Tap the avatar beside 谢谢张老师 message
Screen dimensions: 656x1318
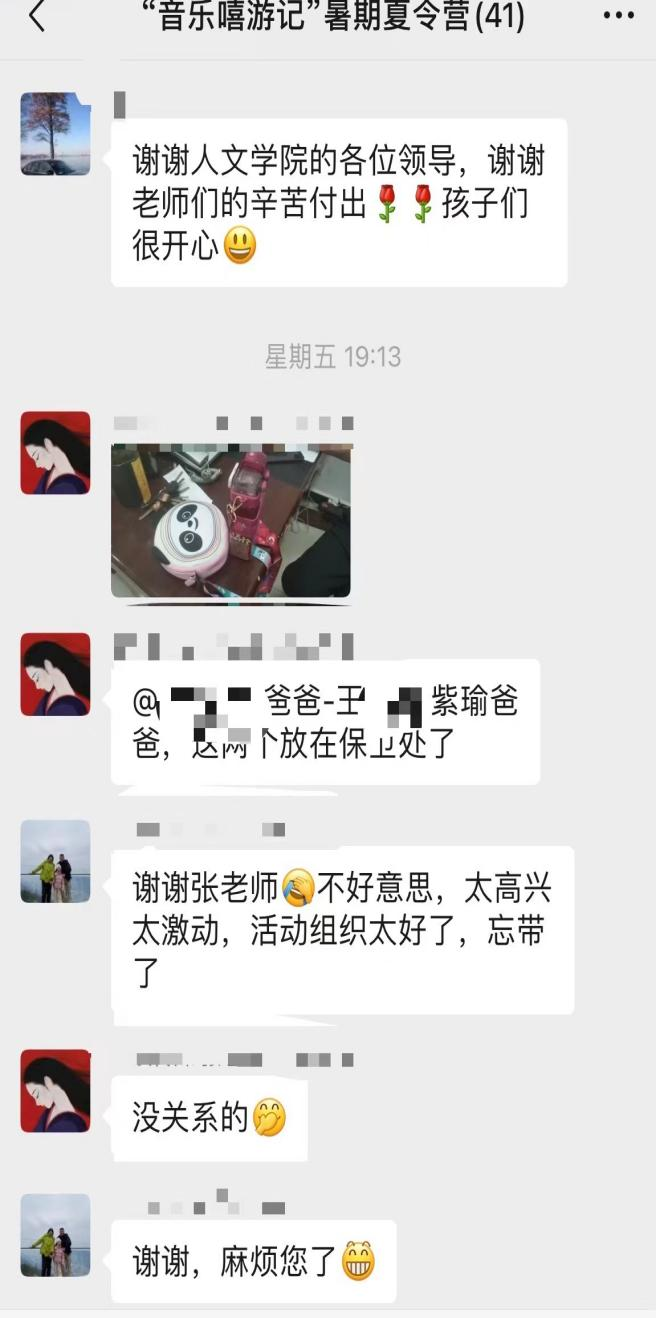click(x=56, y=862)
